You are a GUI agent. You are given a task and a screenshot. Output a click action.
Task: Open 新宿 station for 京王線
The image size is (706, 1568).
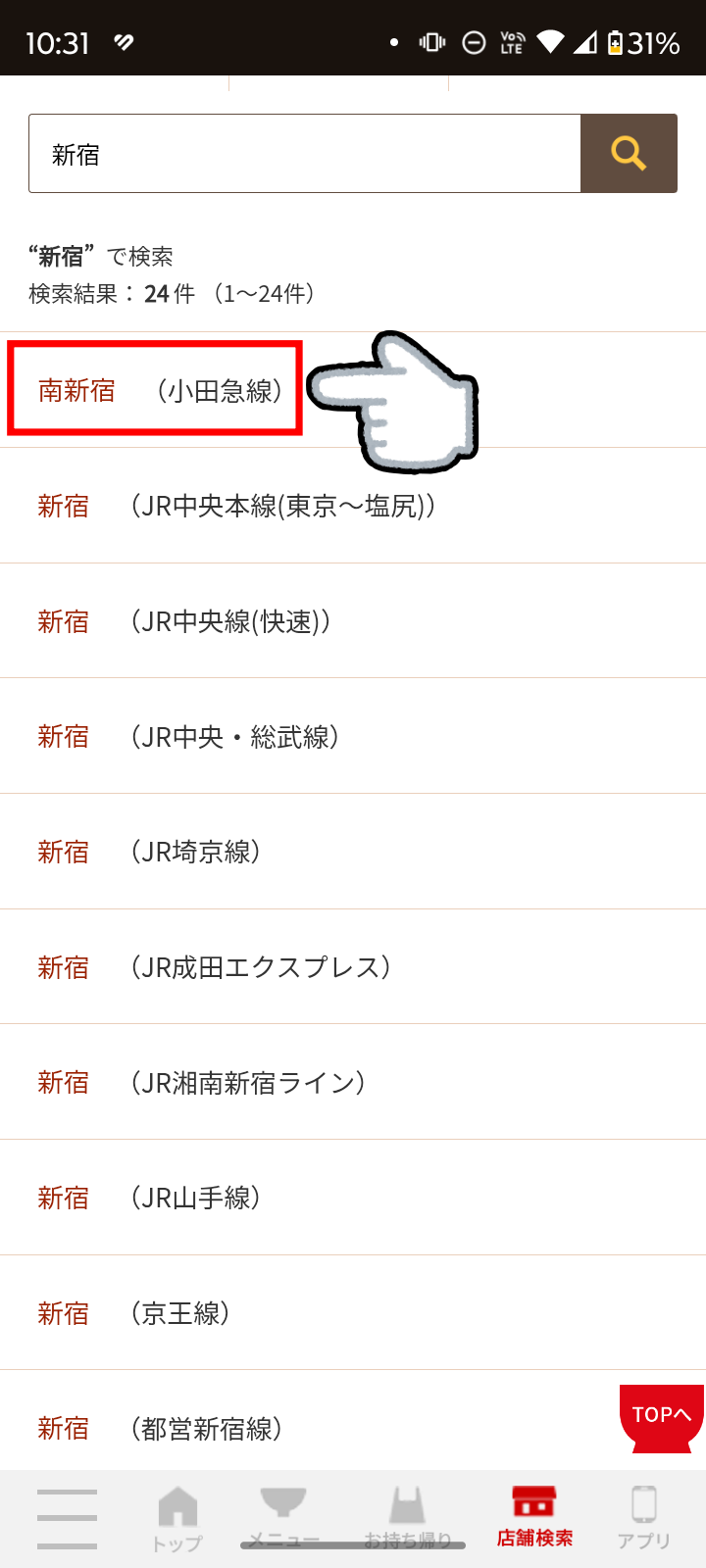pos(64,1313)
